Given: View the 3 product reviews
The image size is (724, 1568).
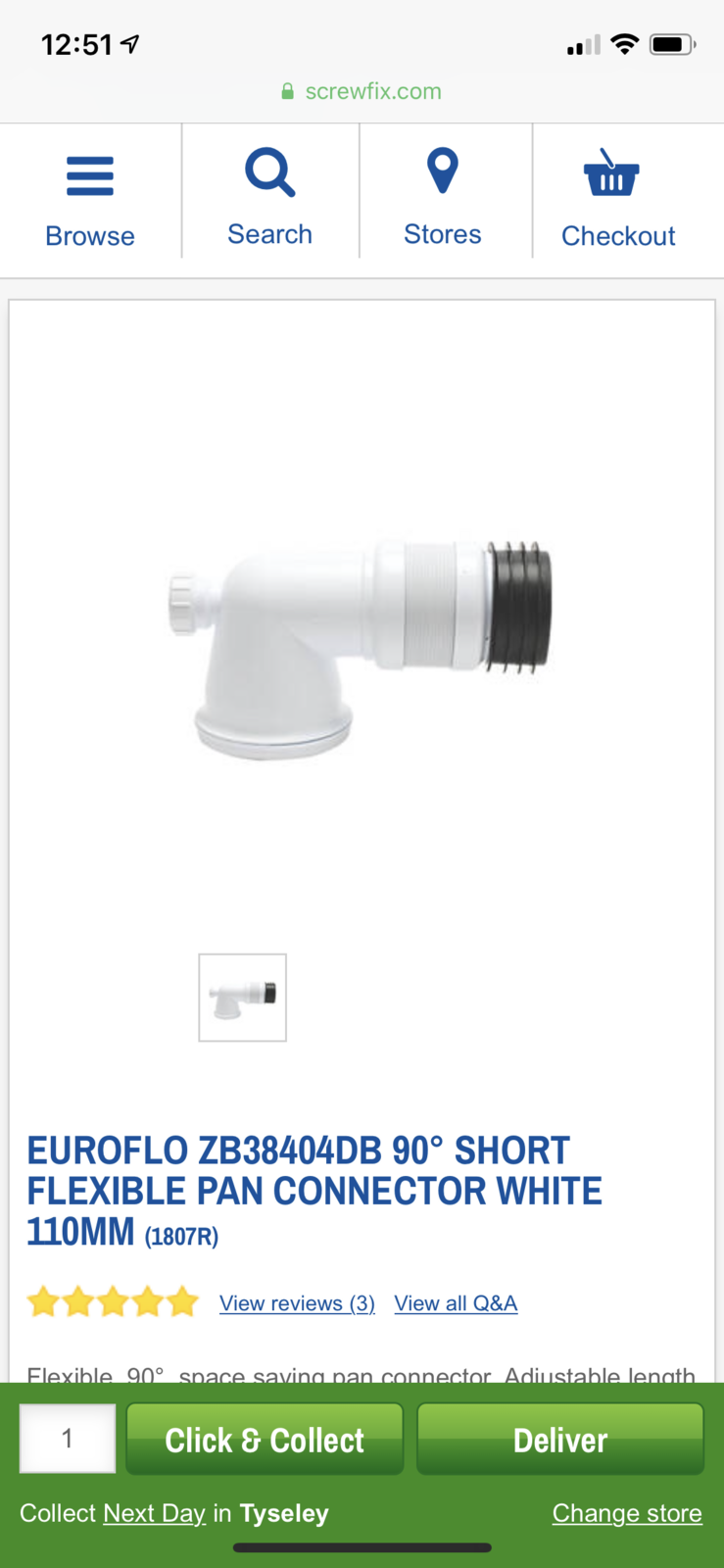Looking at the screenshot, I should pyautogui.click(x=297, y=1303).
